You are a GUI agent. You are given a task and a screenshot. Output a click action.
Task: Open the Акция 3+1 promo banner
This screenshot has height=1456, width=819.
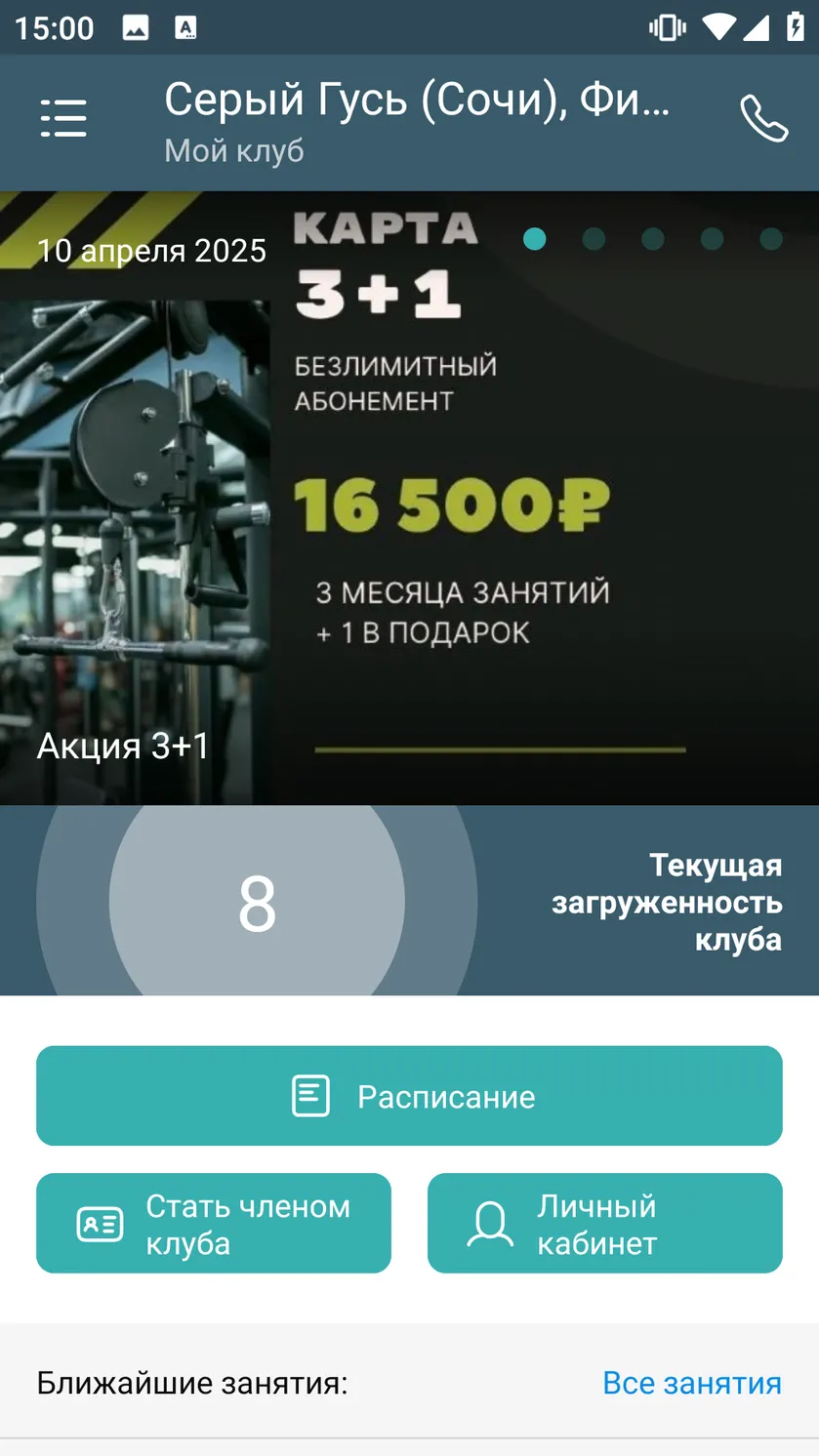click(409, 498)
